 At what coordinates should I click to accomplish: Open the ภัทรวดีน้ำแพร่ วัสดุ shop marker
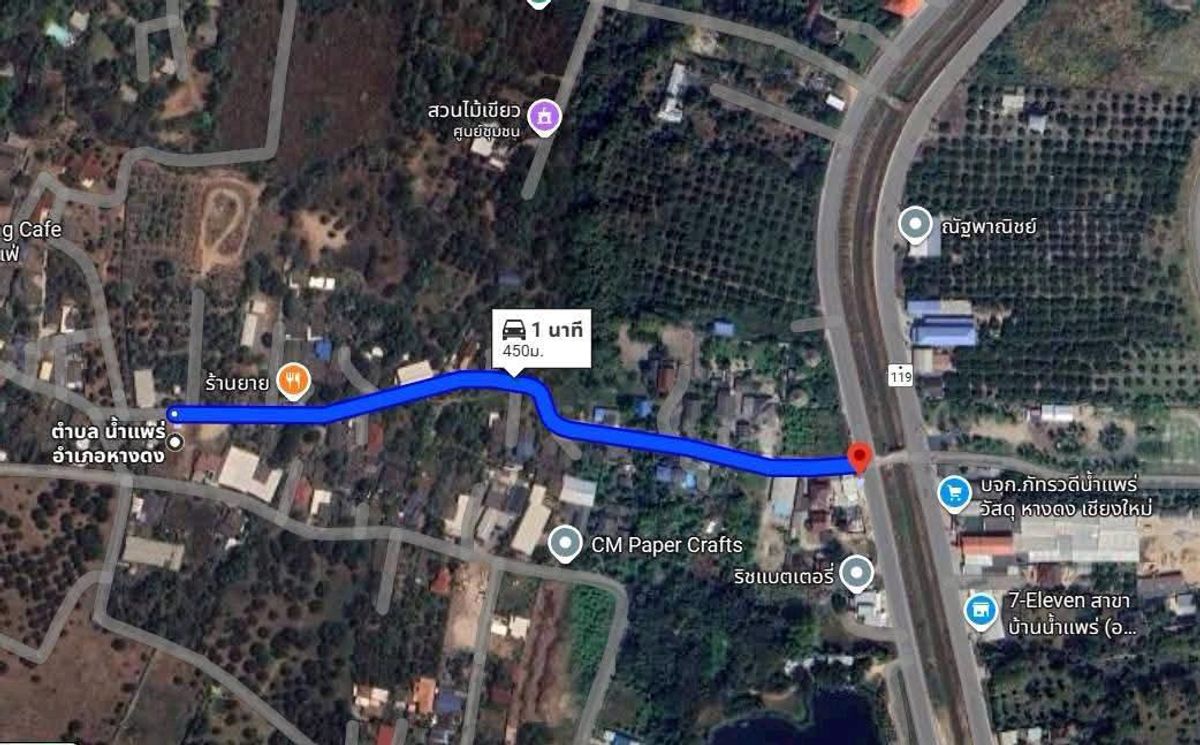pos(955,493)
